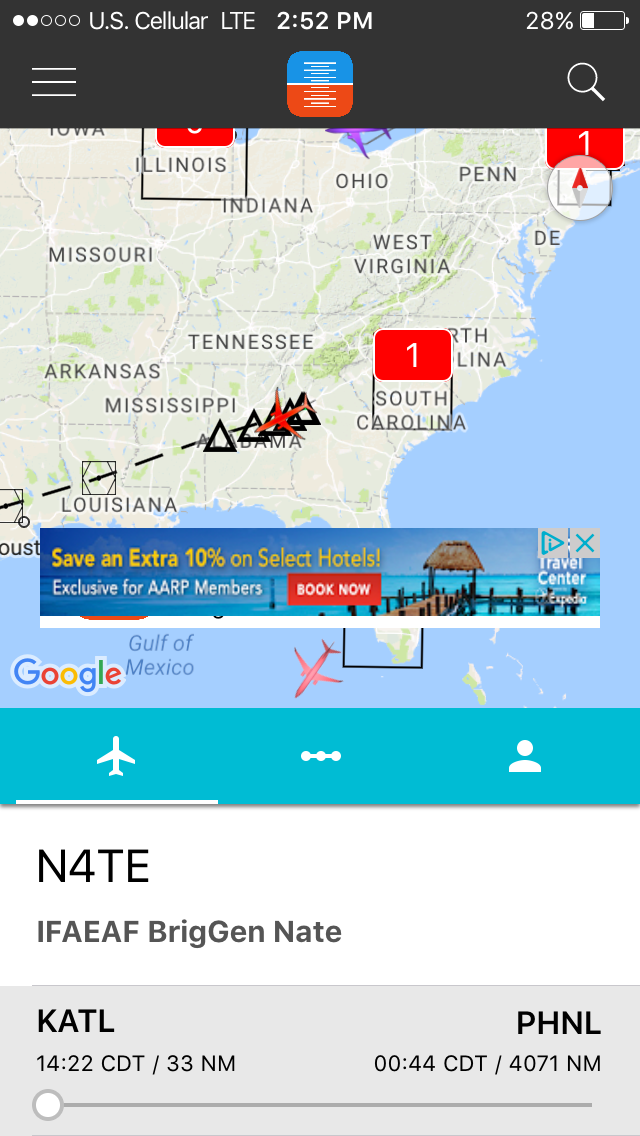640x1136 pixels.
Task: Open the search magnifier
Action: pos(586,82)
